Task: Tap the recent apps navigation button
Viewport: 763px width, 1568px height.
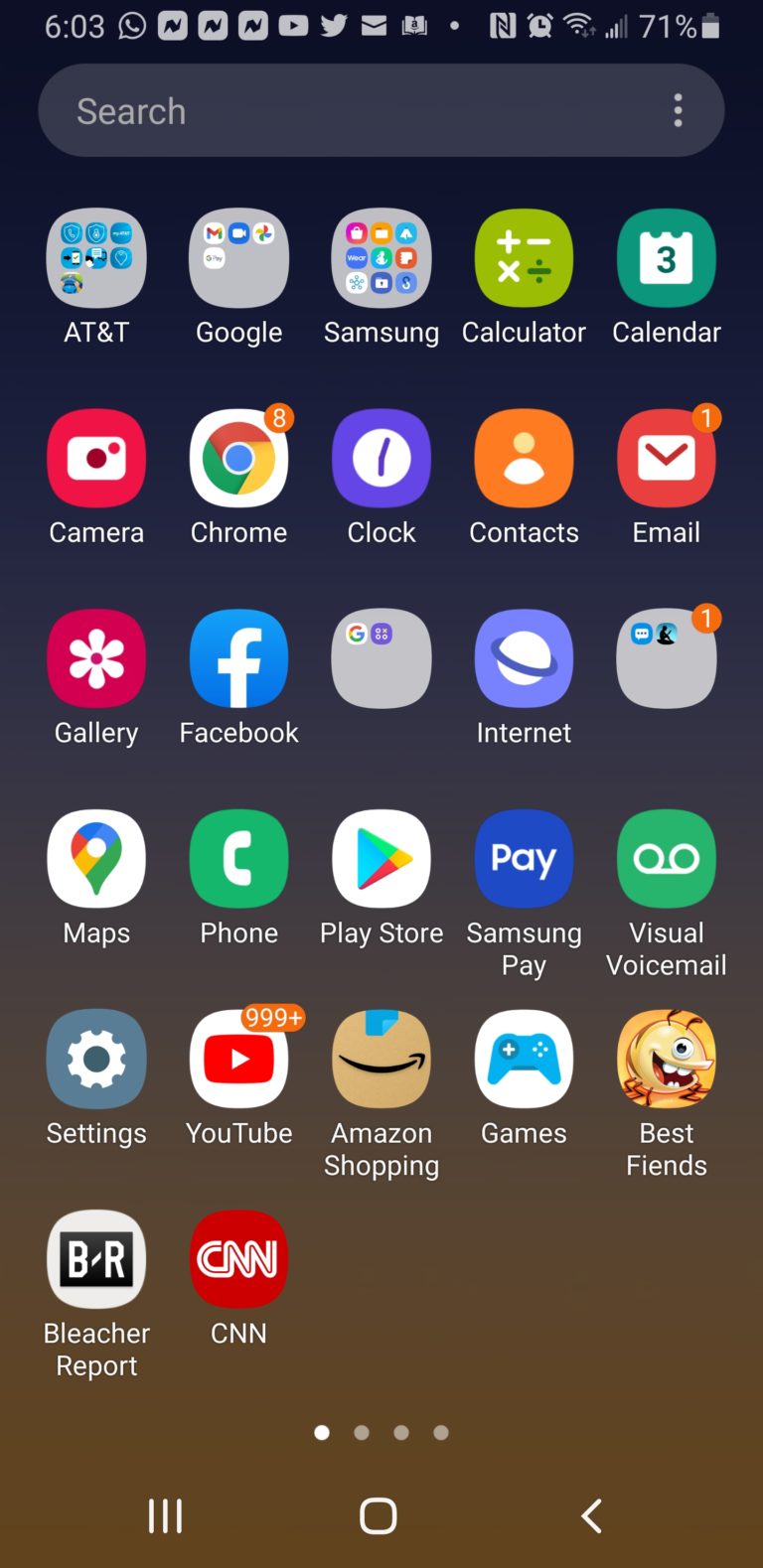Action: tap(165, 1516)
